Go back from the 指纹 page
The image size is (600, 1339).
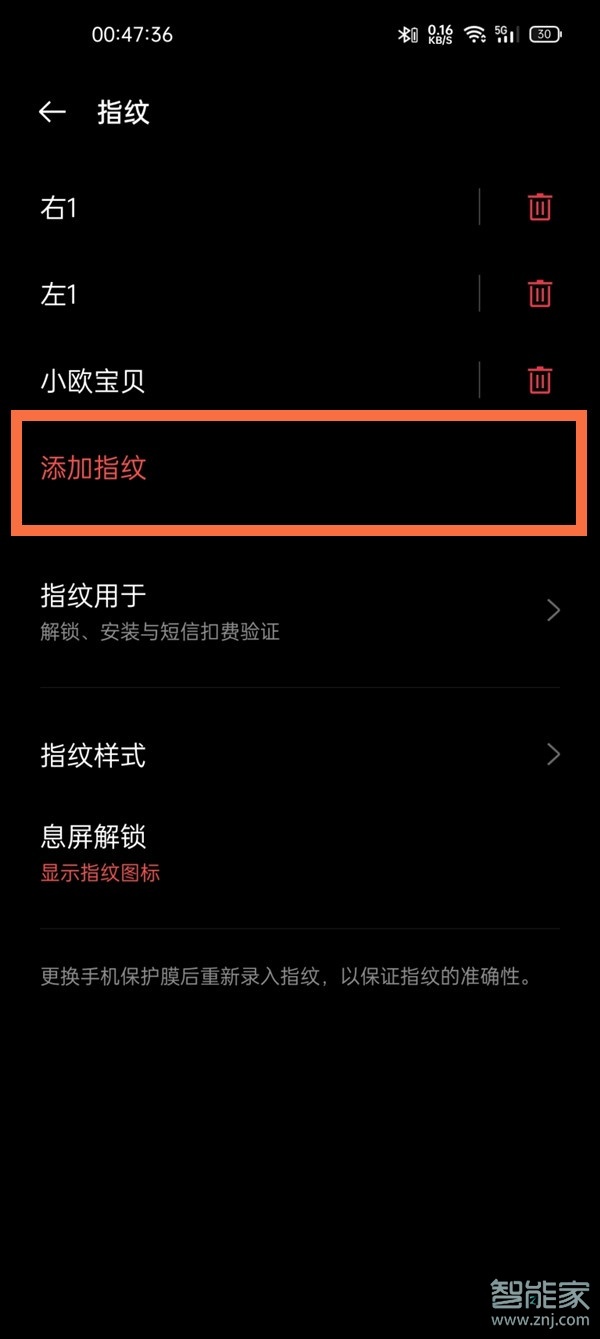coord(52,112)
